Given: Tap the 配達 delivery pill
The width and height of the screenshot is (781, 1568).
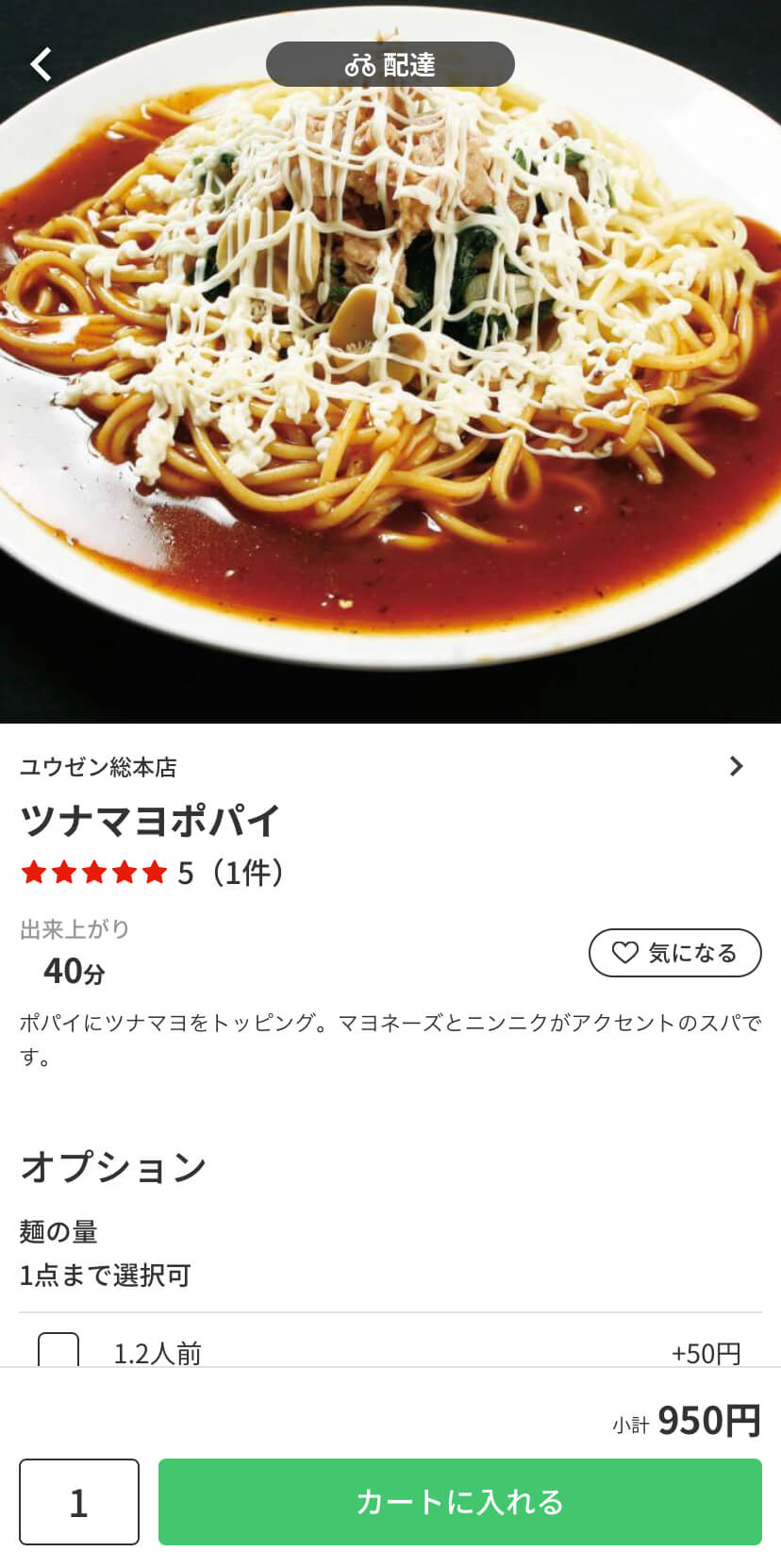Looking at the screenshot, I should (390, 64).
